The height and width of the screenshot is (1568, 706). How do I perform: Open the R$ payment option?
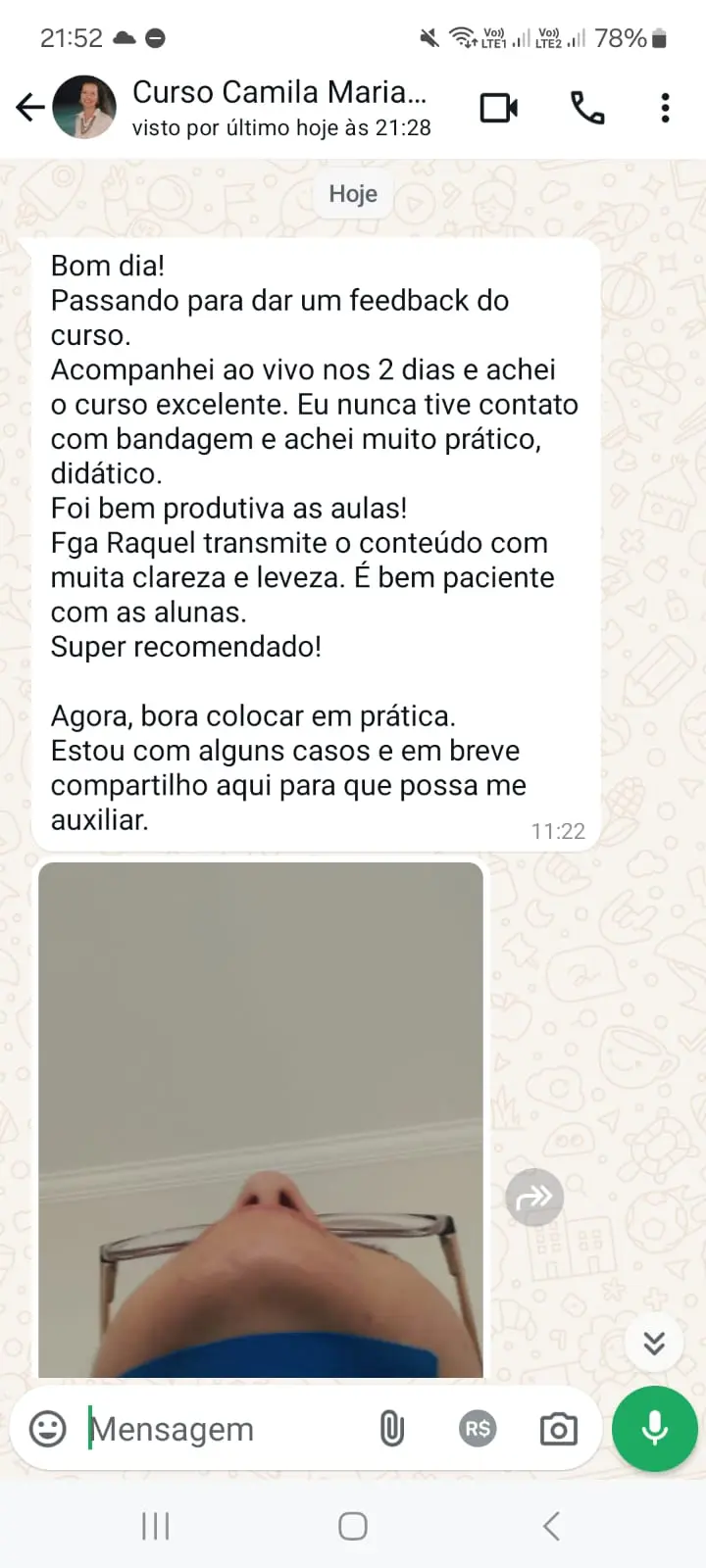coord(478,1429)
